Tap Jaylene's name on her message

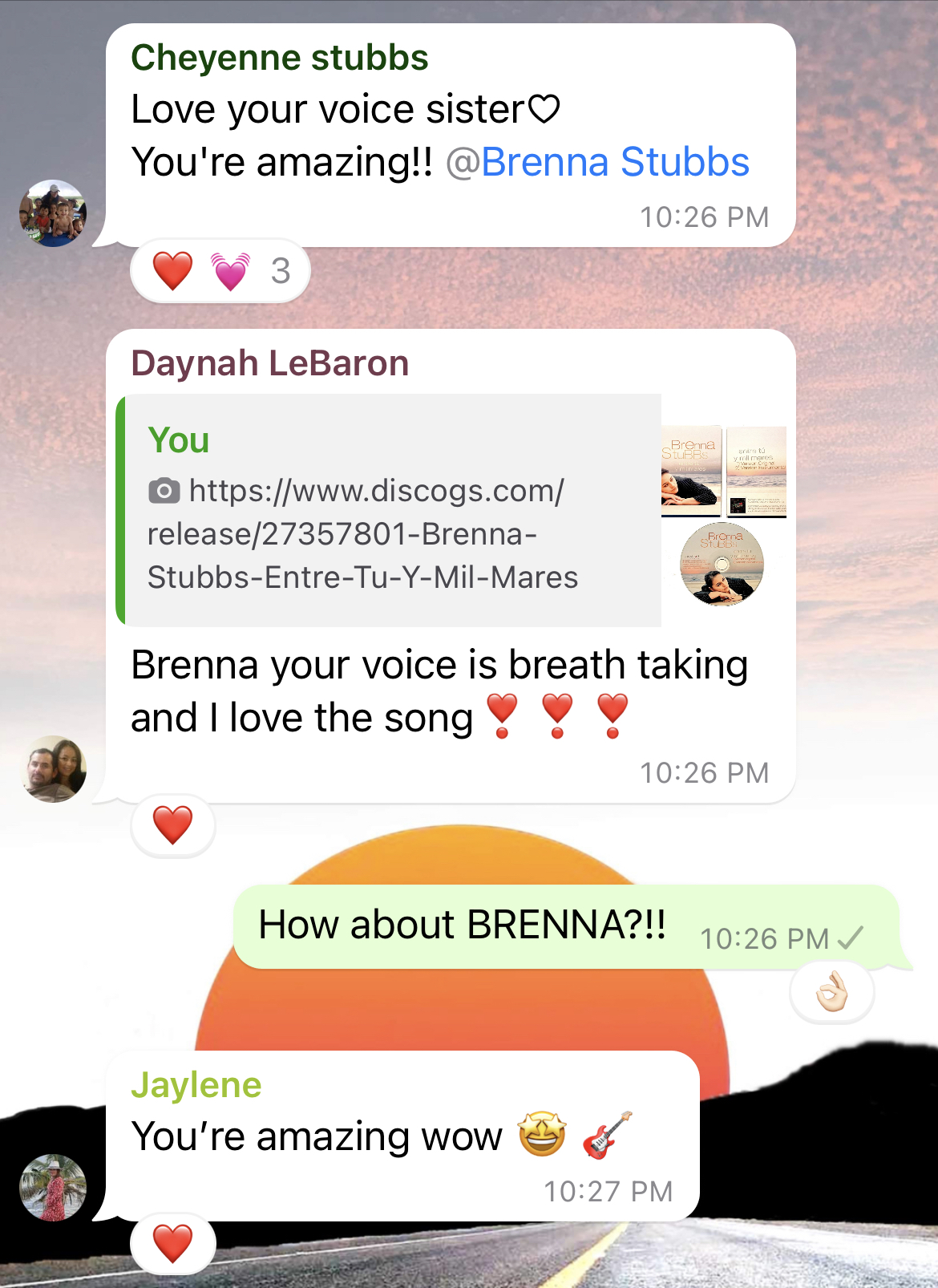tap(196, 1085)
